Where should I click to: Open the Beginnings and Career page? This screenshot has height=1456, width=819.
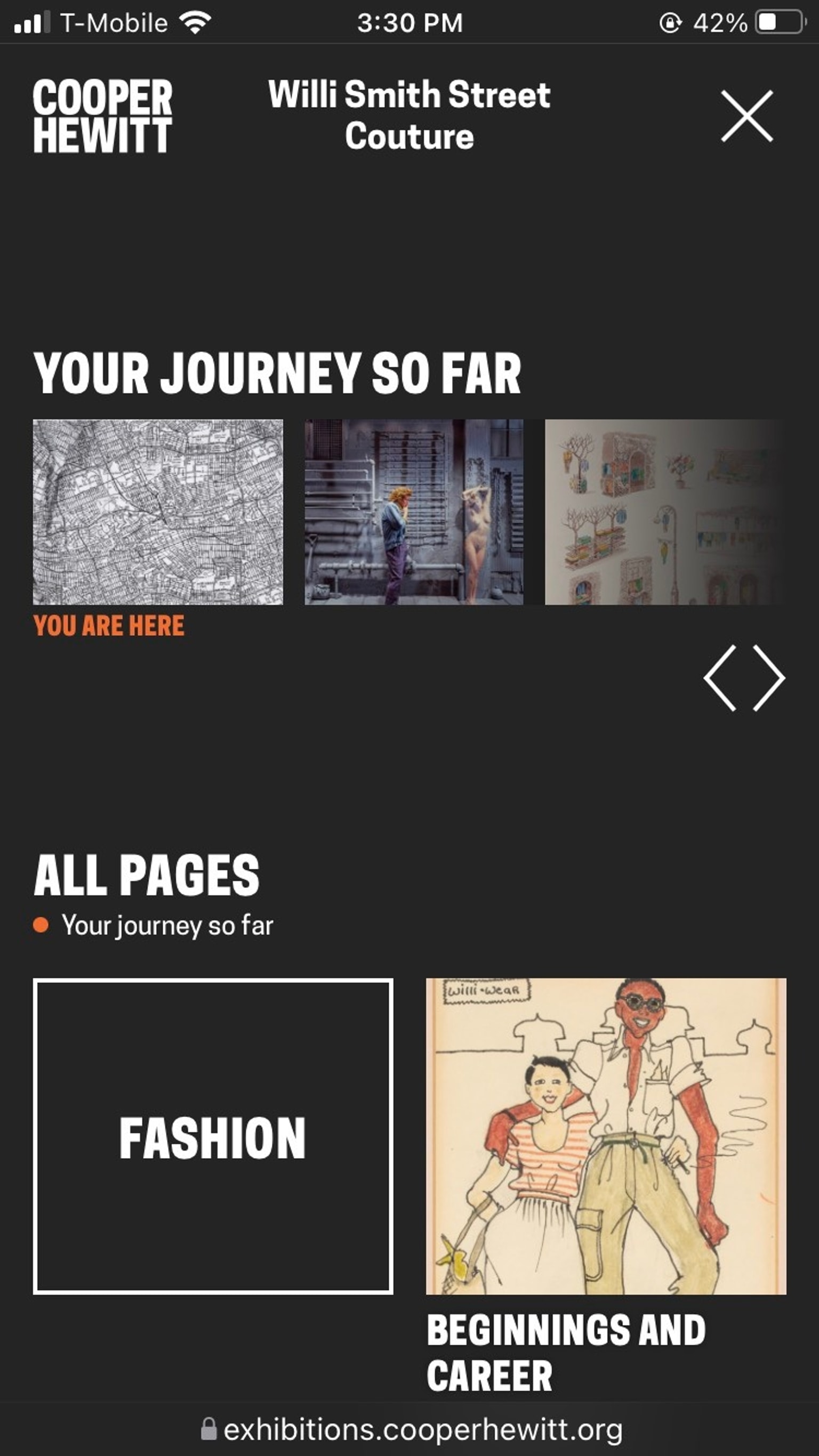tap(606, 1136)
